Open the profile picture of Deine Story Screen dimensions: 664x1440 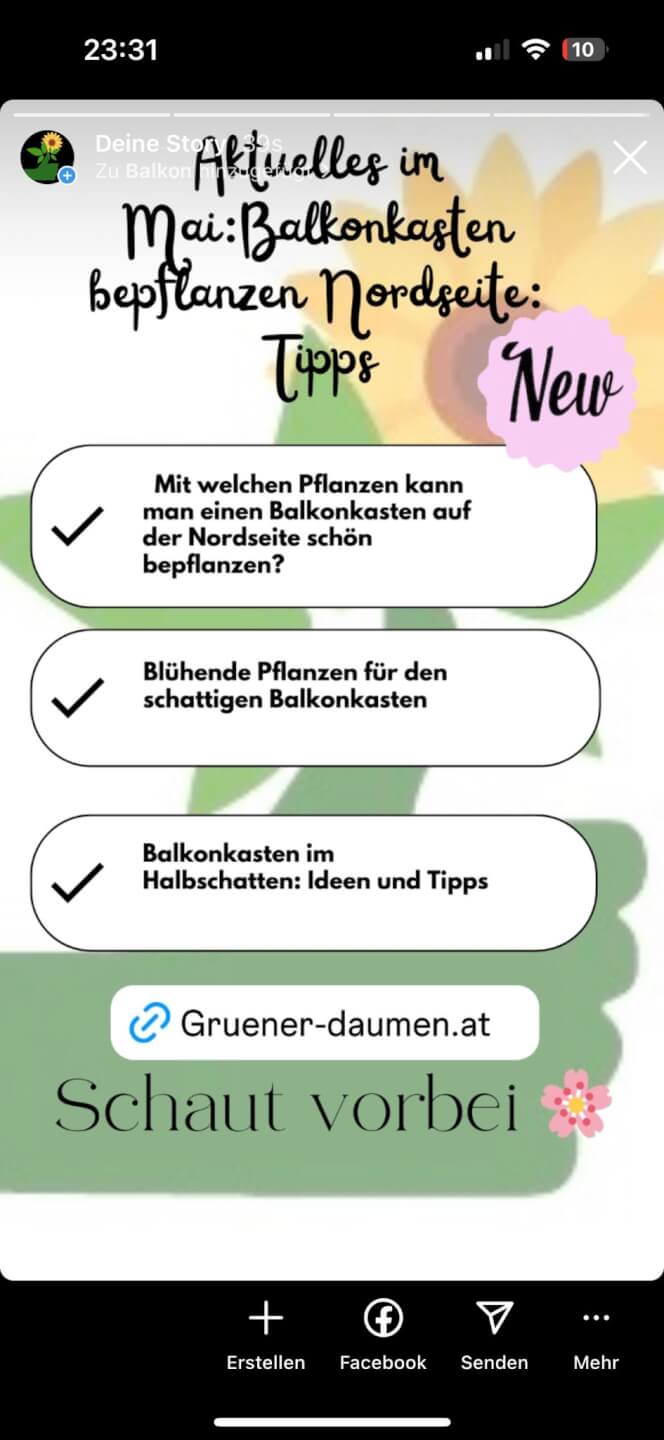47,157
